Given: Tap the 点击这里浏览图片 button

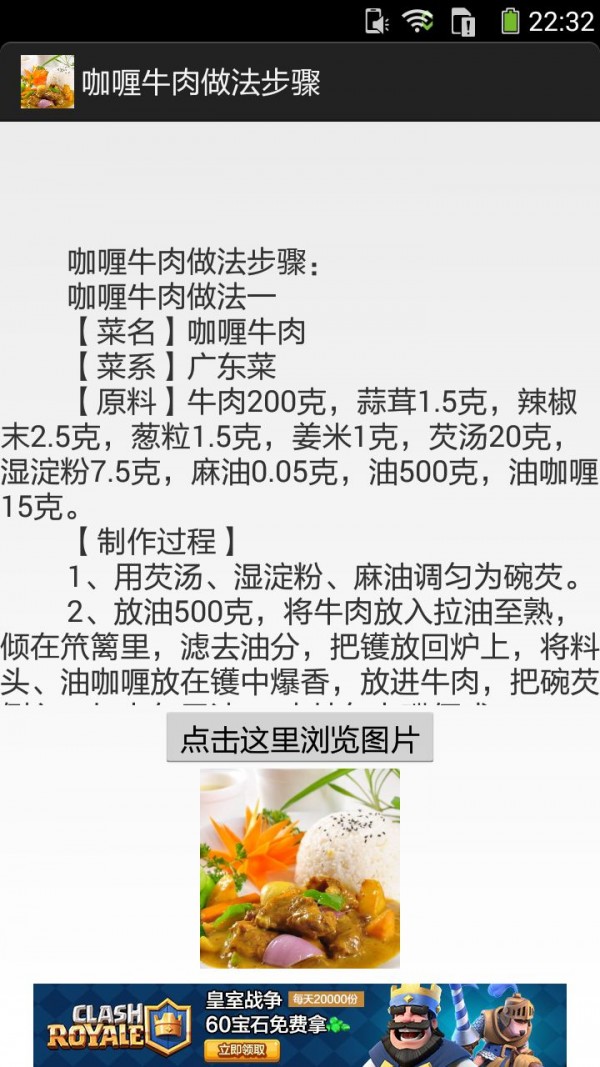Looking at the screenshot, I should (299, 739).
